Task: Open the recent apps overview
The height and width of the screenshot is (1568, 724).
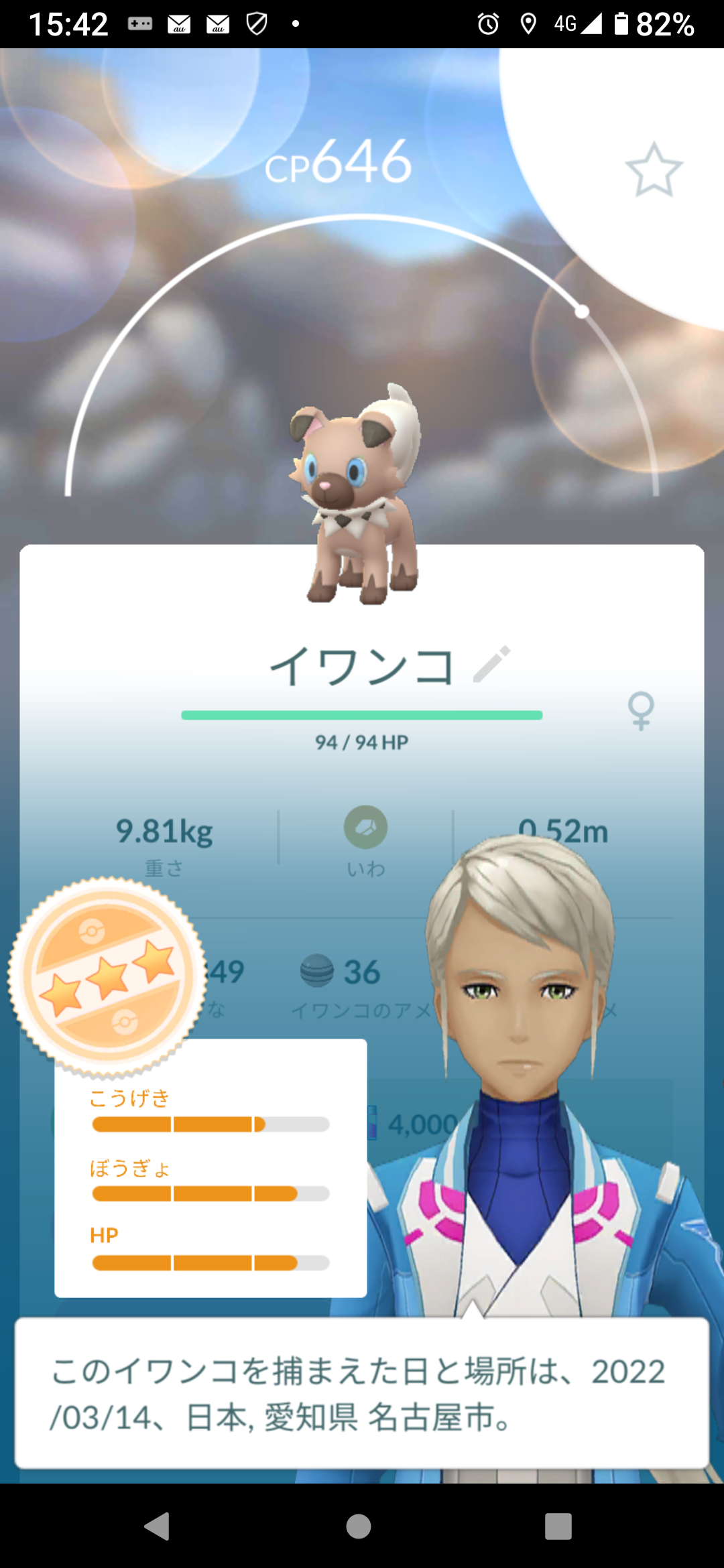Action: (x=558, y=1526)
